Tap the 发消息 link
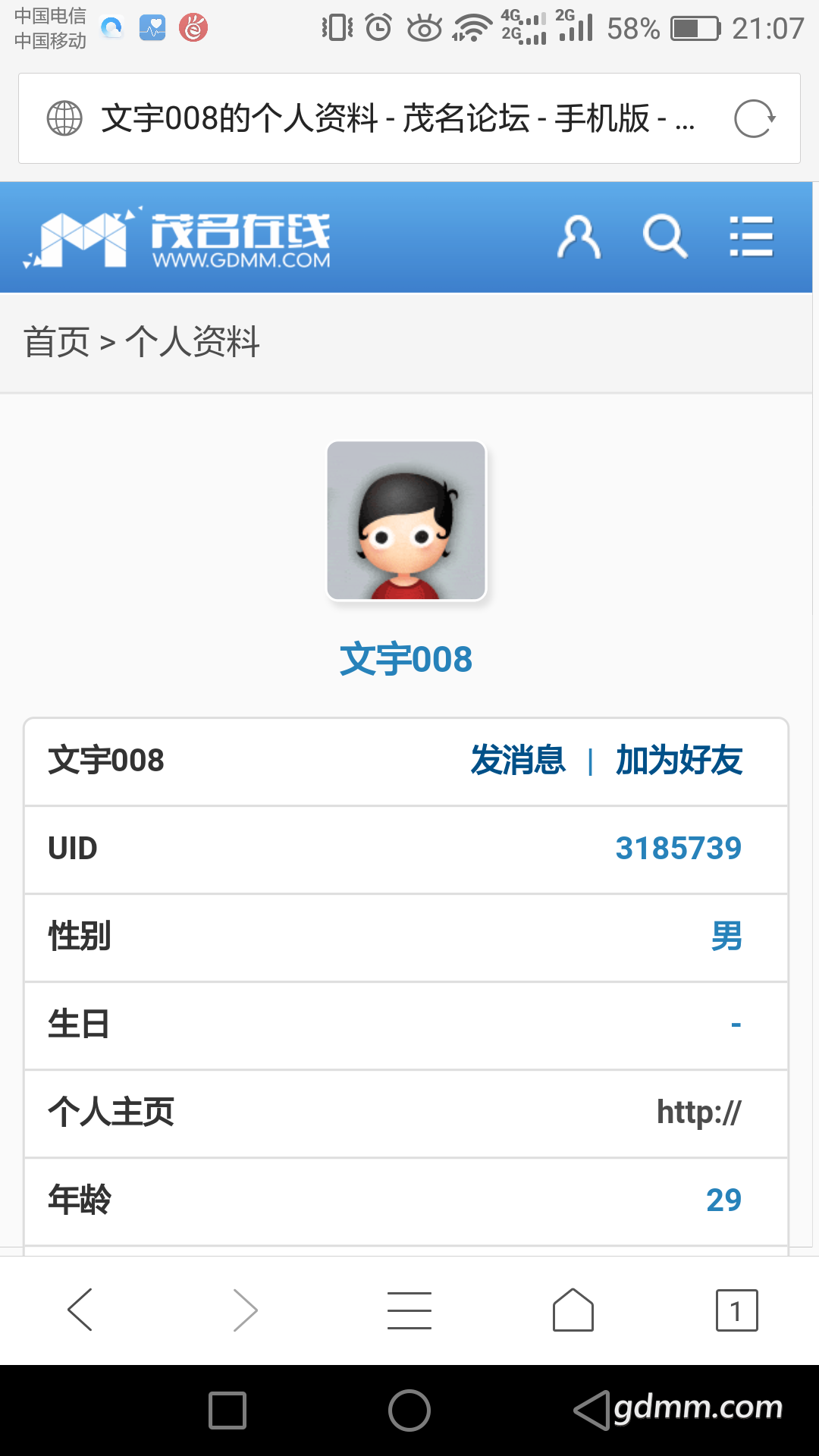 pyautogui.click(x=518, y=761)
